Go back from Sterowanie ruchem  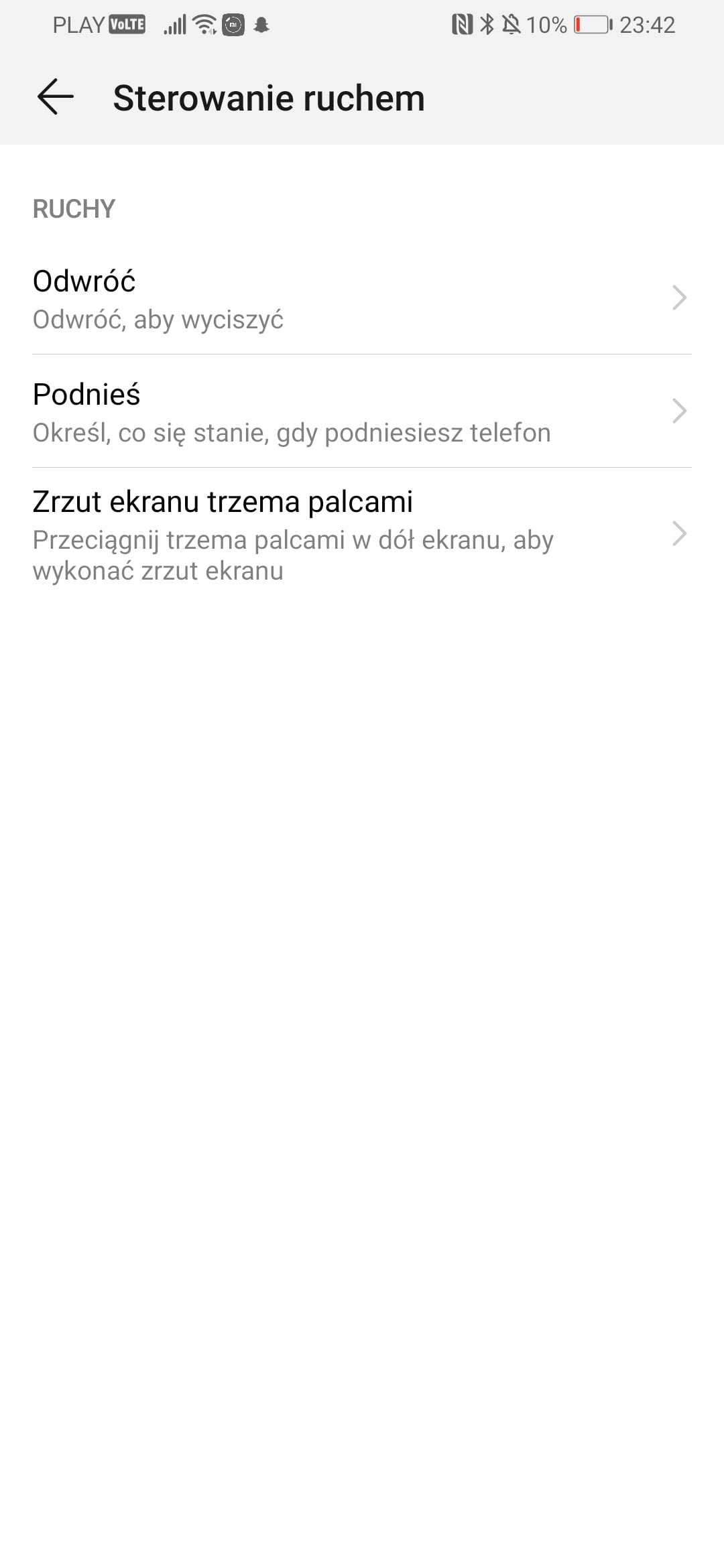tap(56, 97)
